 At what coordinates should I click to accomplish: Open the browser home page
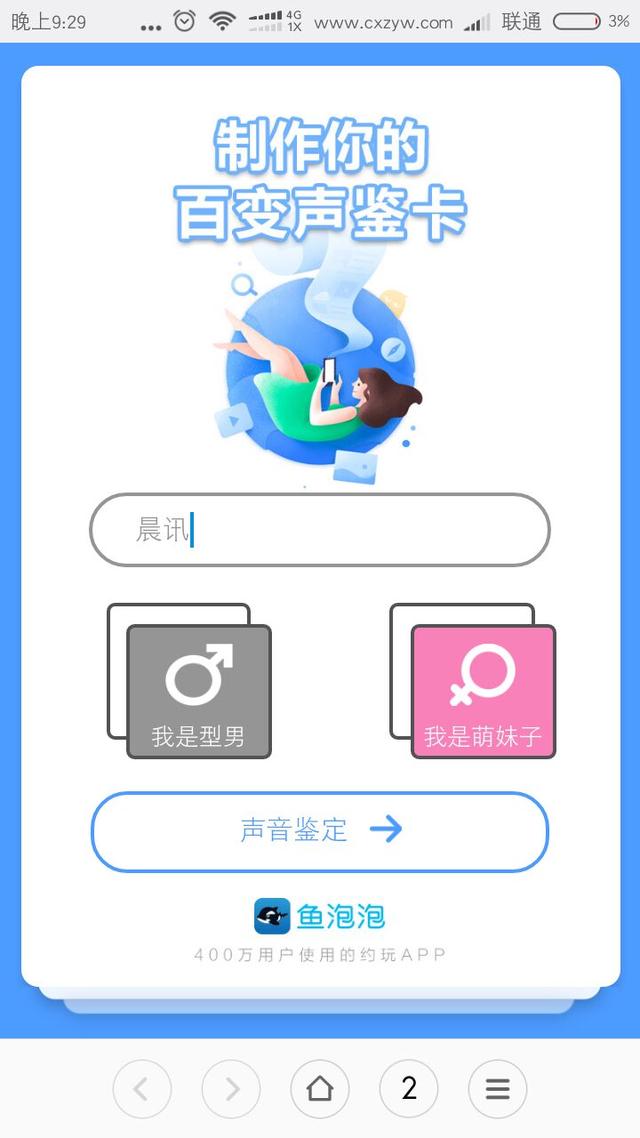(320, 1089)
